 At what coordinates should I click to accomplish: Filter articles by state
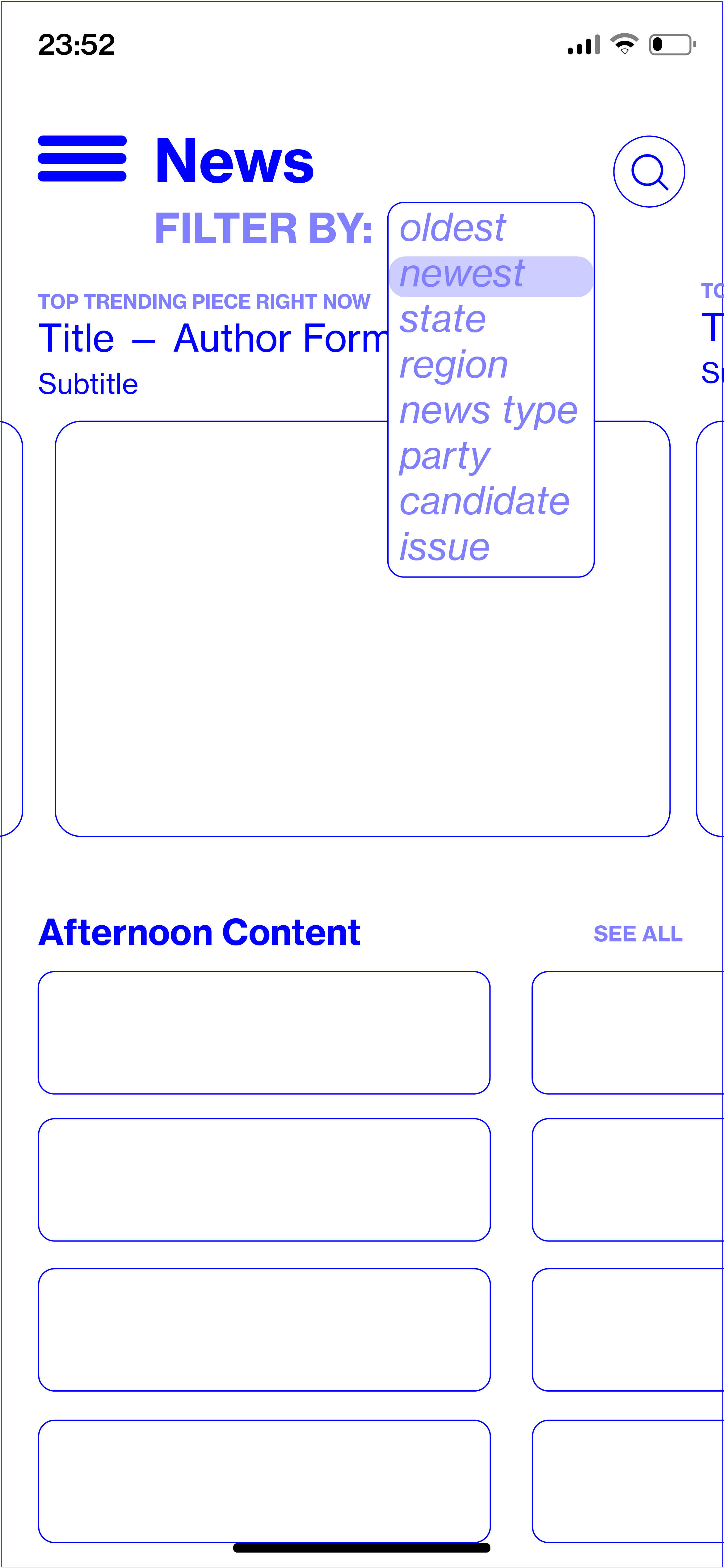tap(443, 319)
